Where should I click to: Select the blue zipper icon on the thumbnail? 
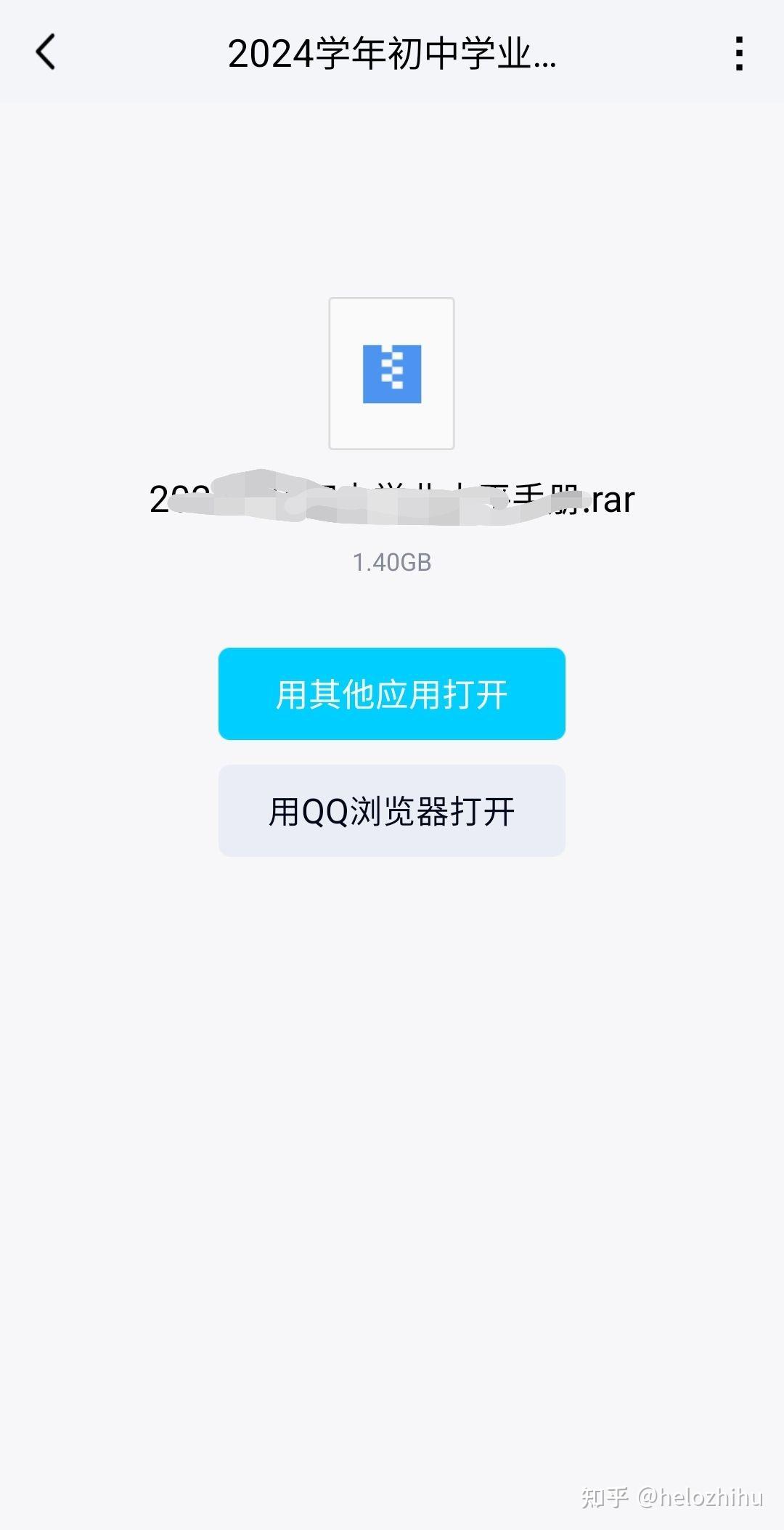tap(391, 373)
